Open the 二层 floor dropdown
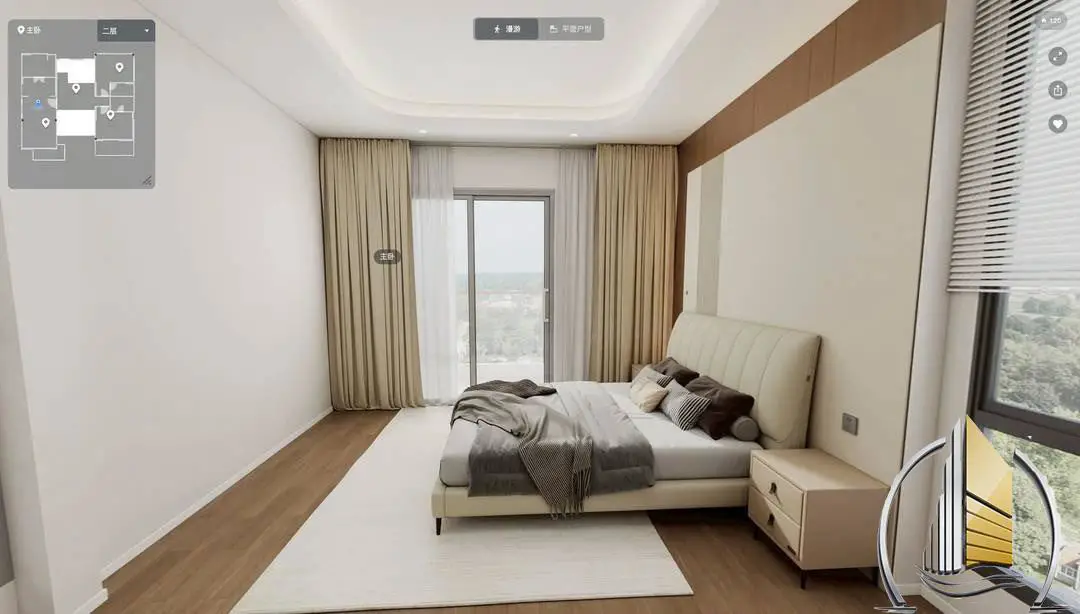 pyautogui.click(x=126, y=31)
